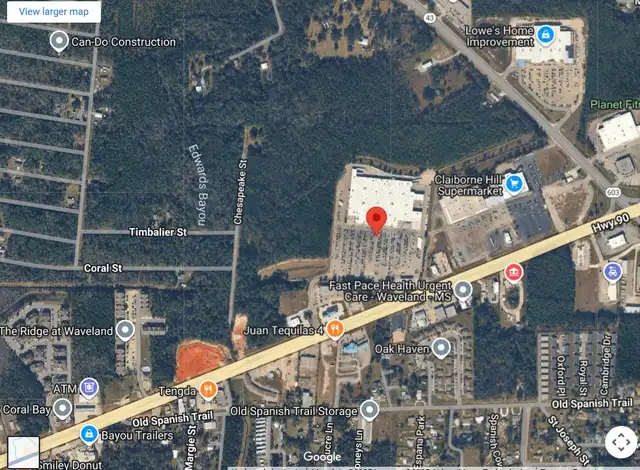Open the map camera controls button
This screenshot has height=470, width=640.
(620, 441)
